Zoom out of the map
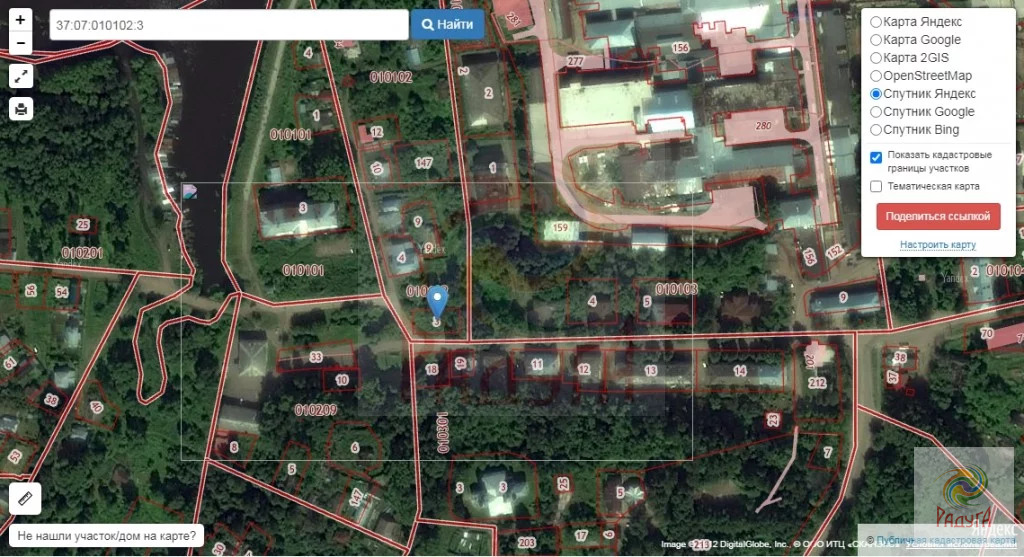Image resolution: width=1024 pixels, height=557 pixels. pyautogui.click(x=21, y=43)
